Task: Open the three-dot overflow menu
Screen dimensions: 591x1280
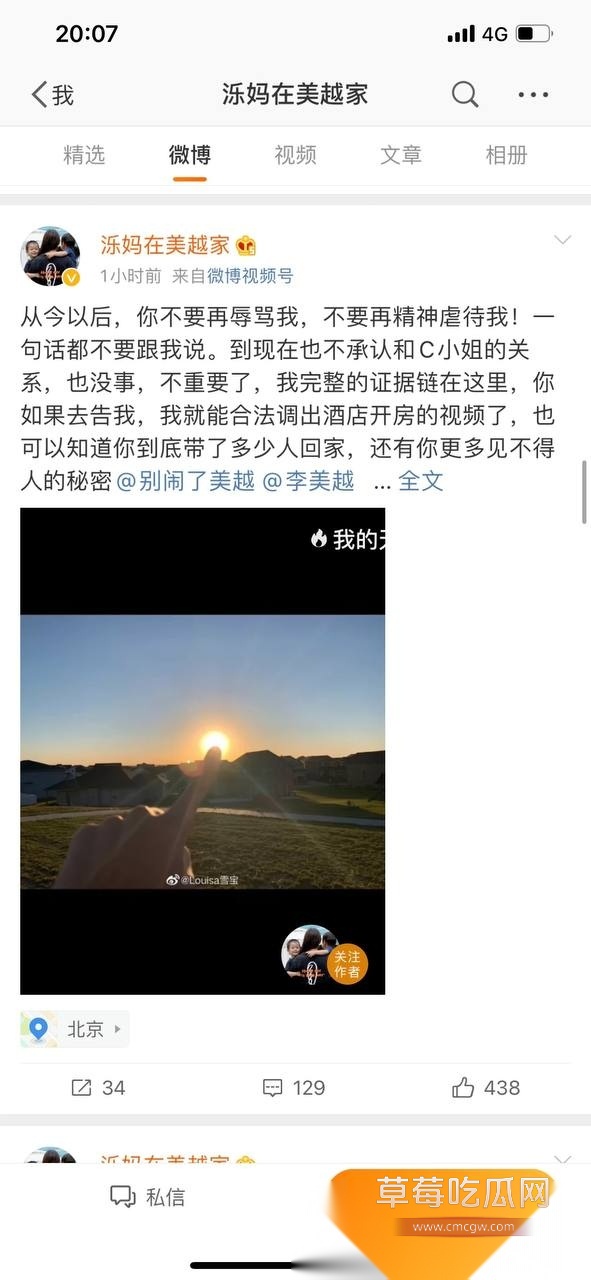Action: click(534, 95)
